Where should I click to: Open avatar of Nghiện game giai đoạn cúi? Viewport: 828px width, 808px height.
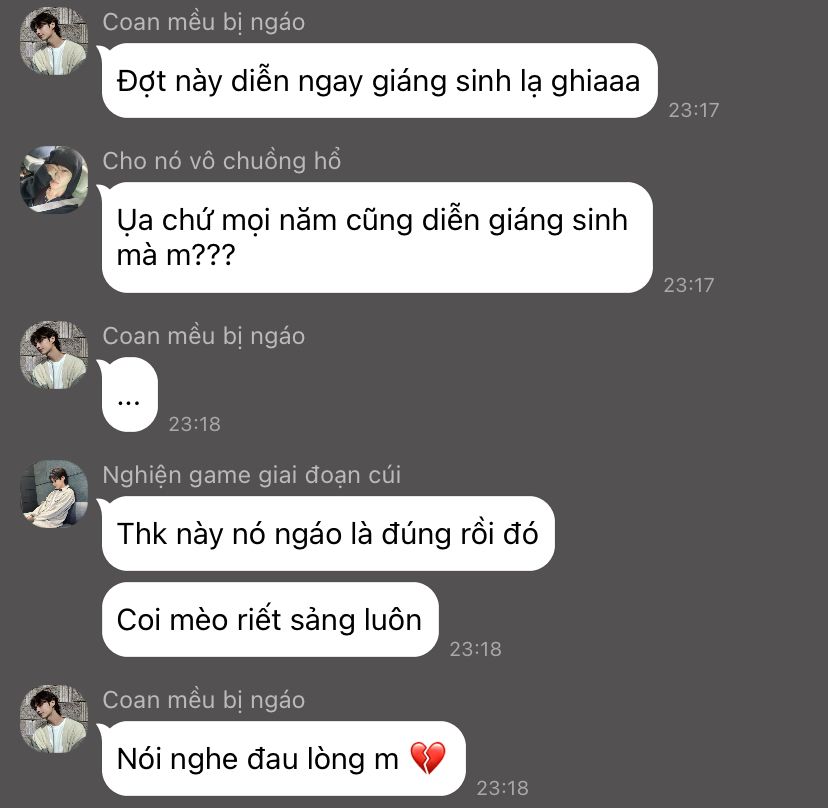coord(54,494)
